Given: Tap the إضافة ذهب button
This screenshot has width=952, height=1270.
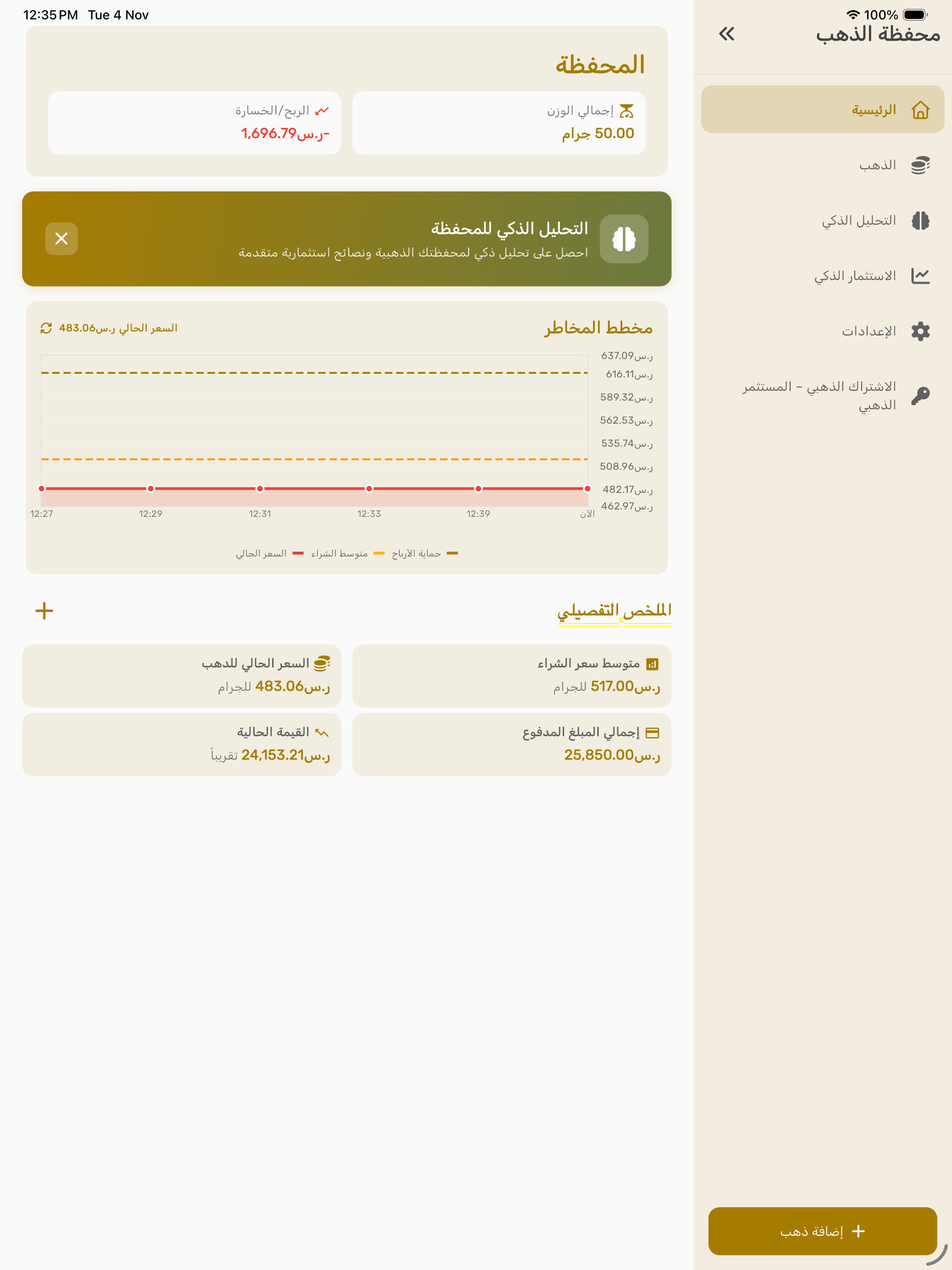Looking at the screenshot, I should [822, 1231].
